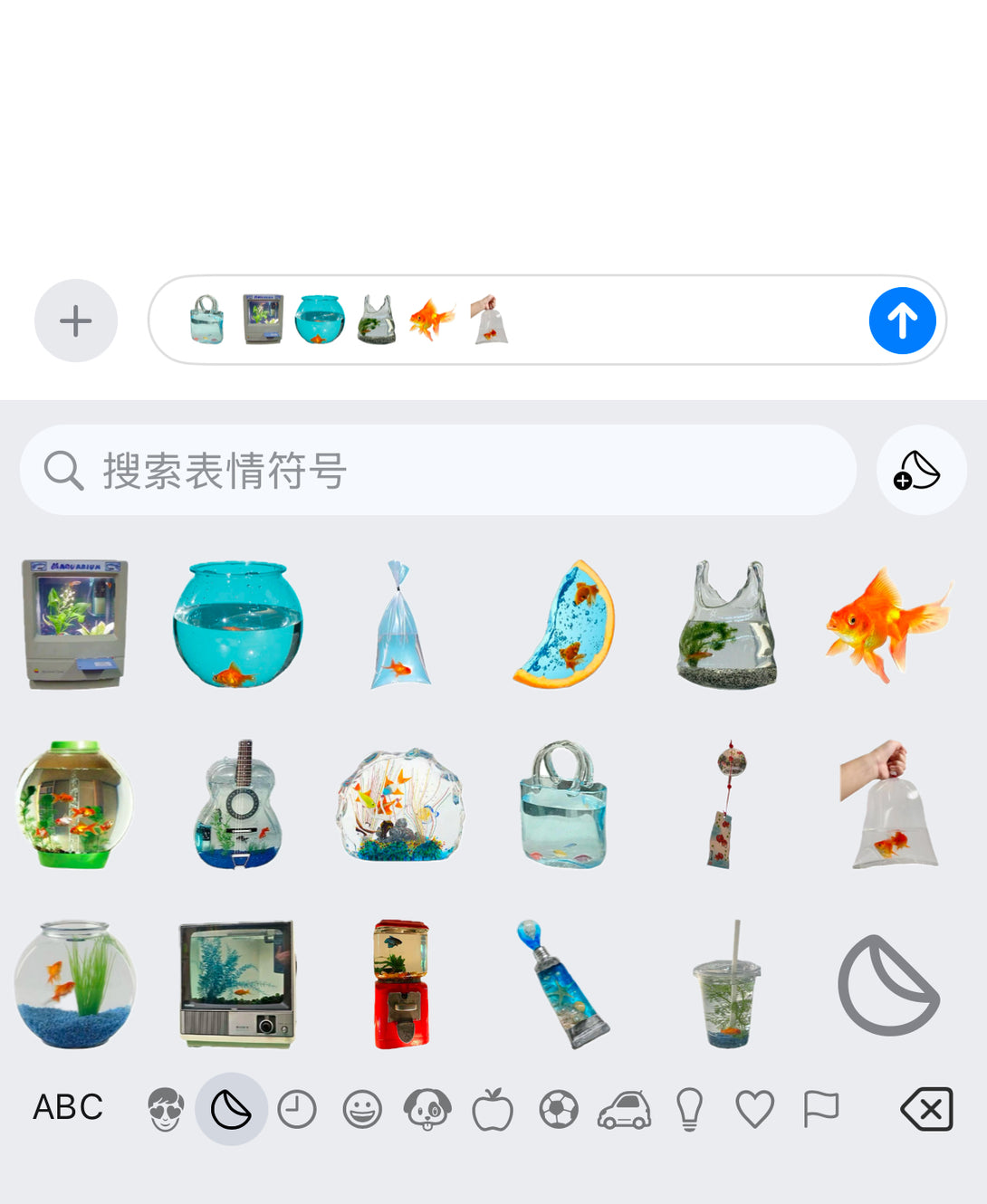Image resolution: width=987 pixels, height=1204 pixels.
Task: Jump to the food emoji category
Action: tap(493, 1109)
